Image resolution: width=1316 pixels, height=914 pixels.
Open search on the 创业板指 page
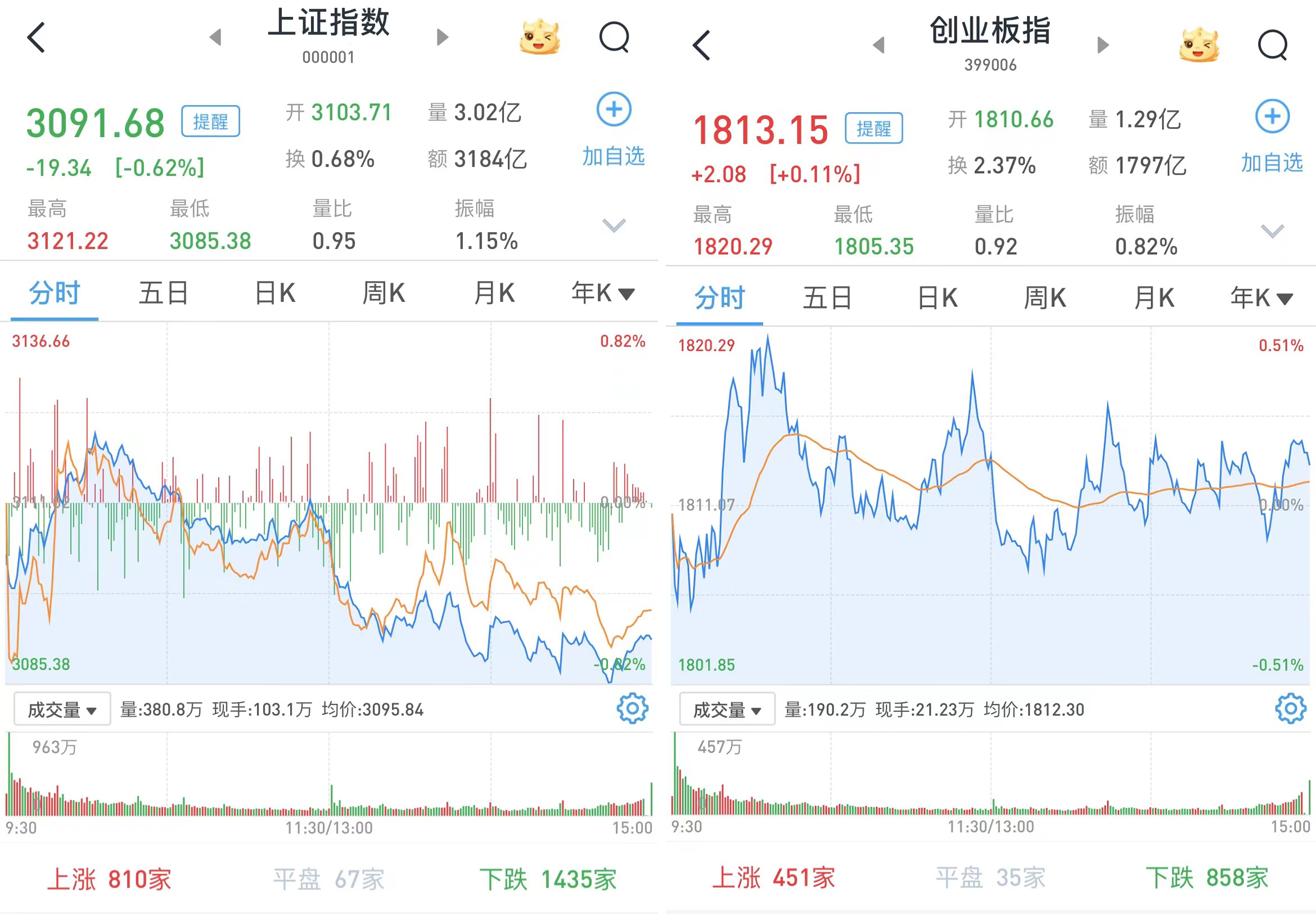coord(1273,45)
